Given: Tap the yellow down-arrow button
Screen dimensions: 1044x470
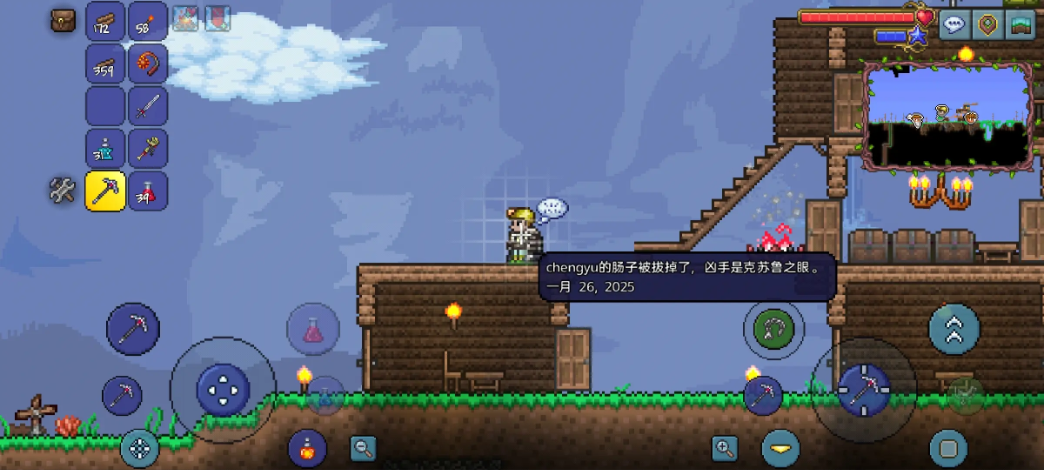Looking at the screenshot, I should click(780, 448).
